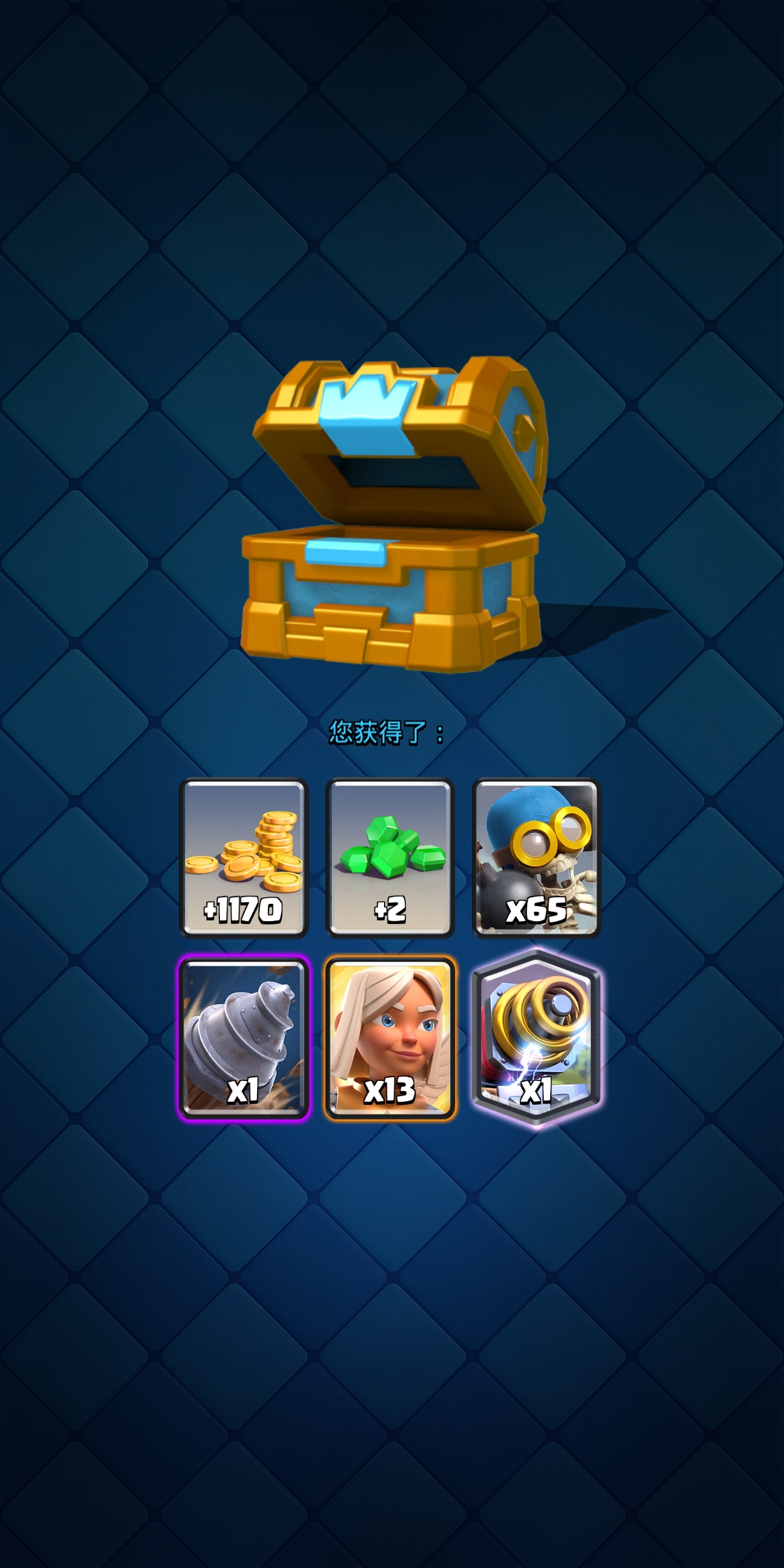Tap the +1170 gold coins reward tile
The height and width of the screenshot is (1568, 784).
point(244,857)
